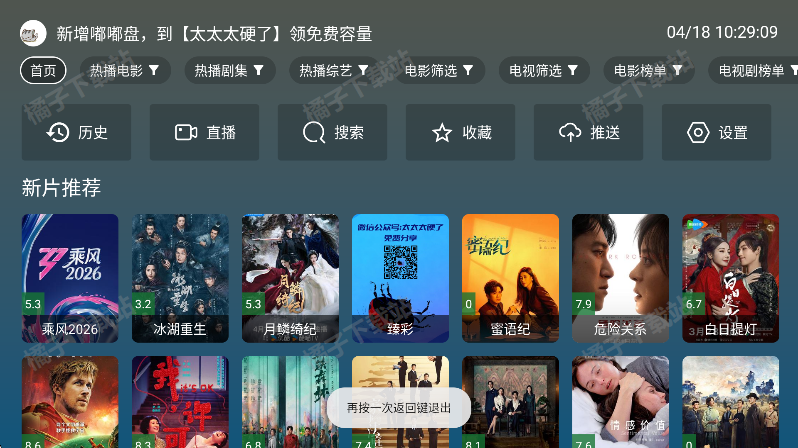Open 设置 settings
This screenshot has height=448, width=798.
[x=717, y=132]
